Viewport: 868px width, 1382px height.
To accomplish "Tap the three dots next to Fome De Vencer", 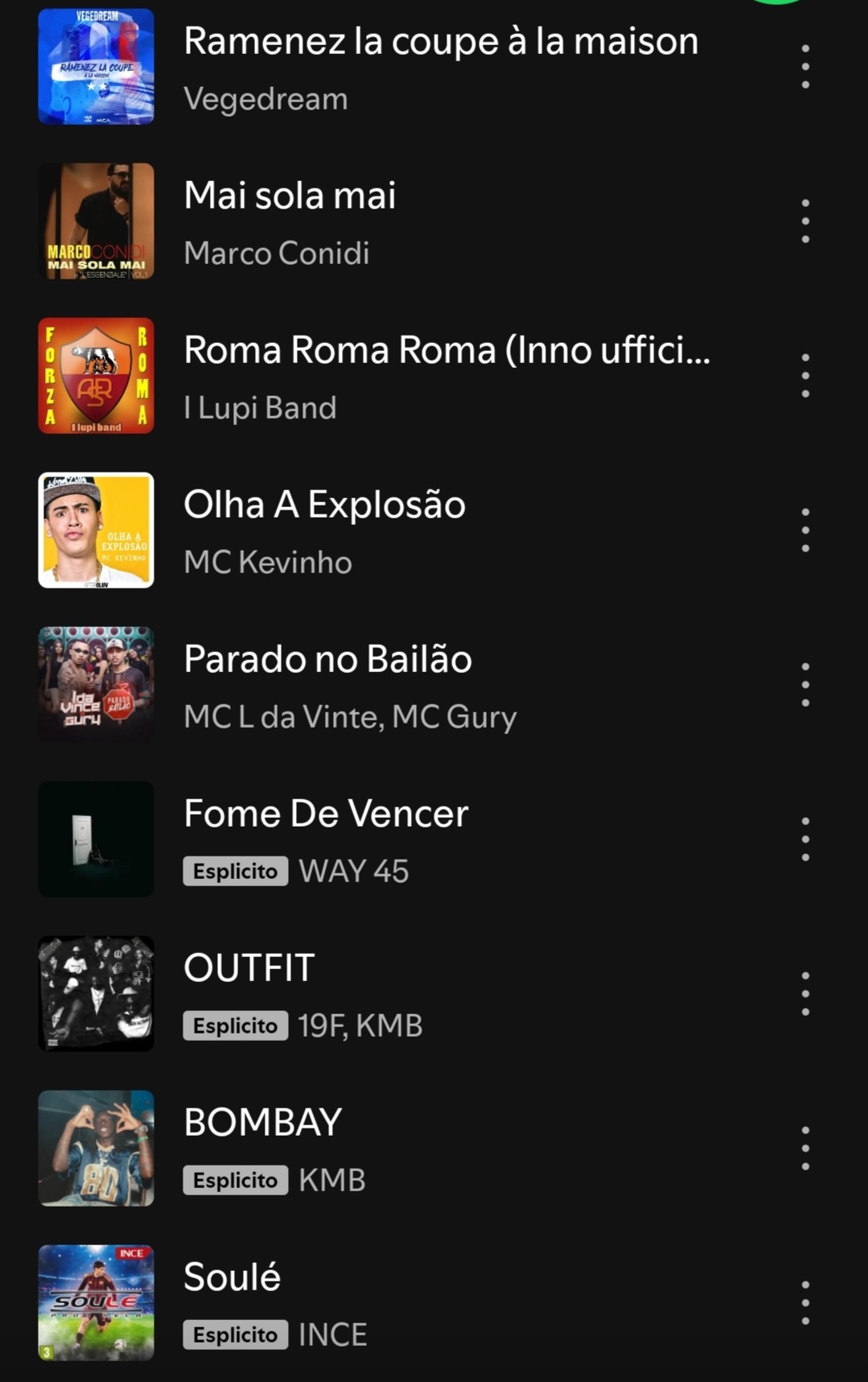I will click(x=805, y=840).
